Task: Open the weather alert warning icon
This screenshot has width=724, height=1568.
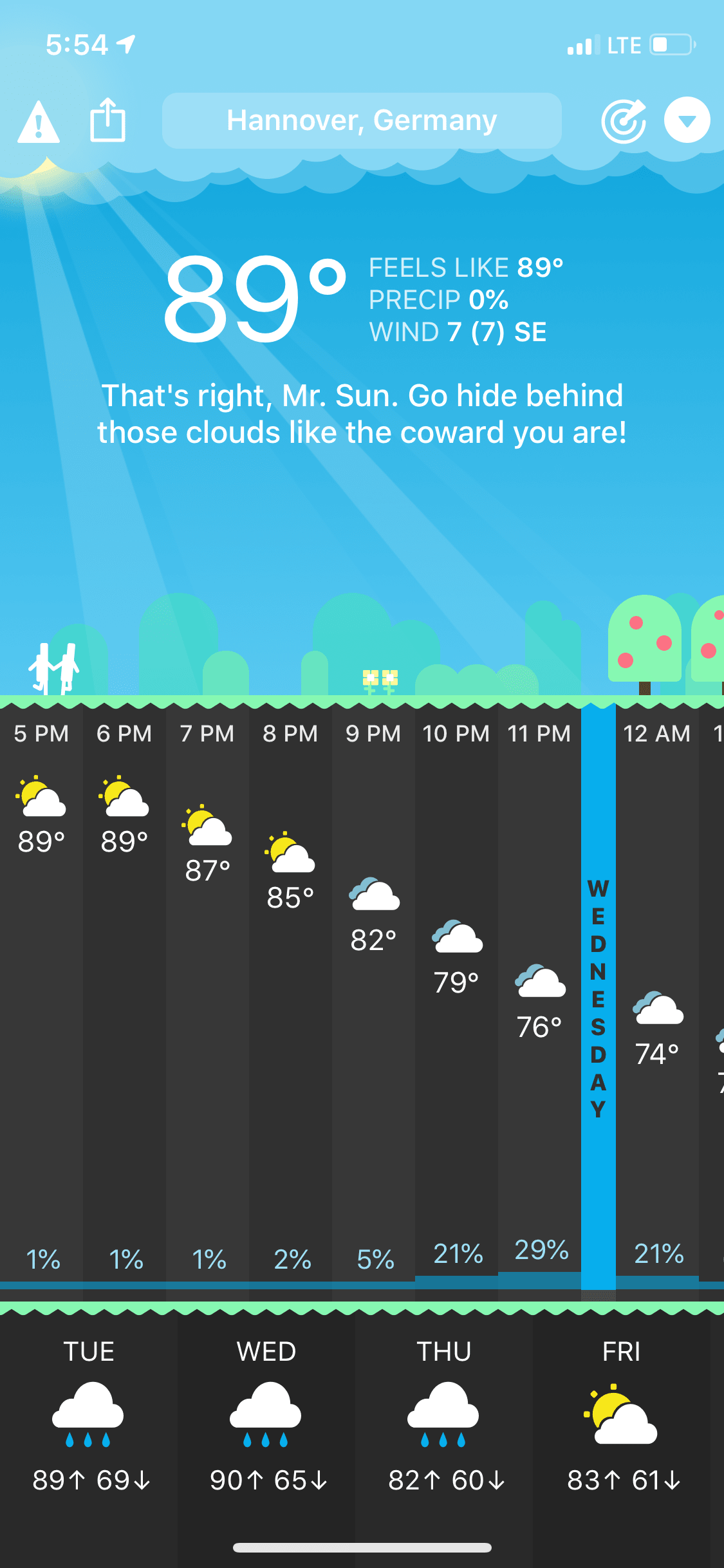Action: tap(39, 121)
